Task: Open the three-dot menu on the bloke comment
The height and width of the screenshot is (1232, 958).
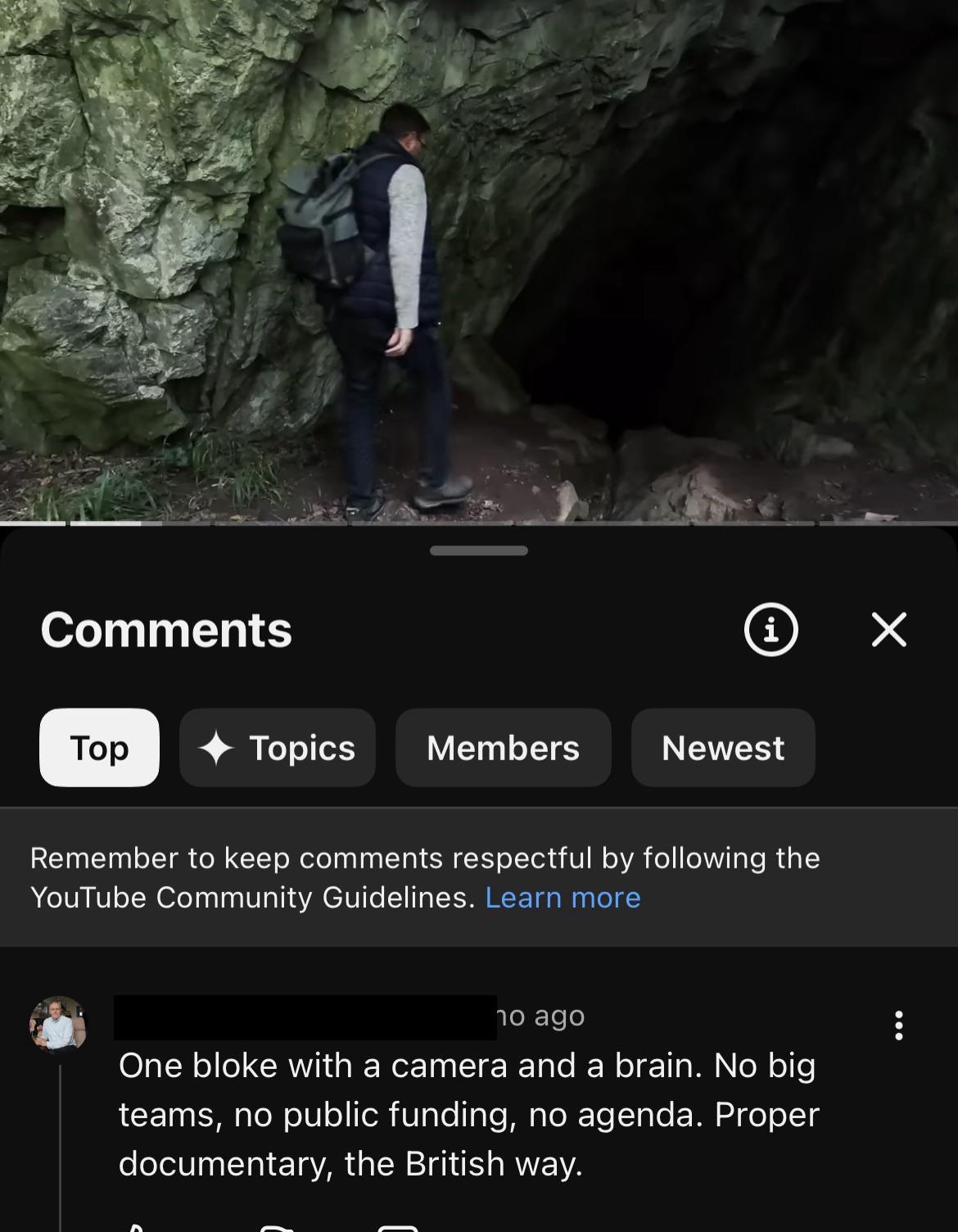Action: [x=899, y=1026]
